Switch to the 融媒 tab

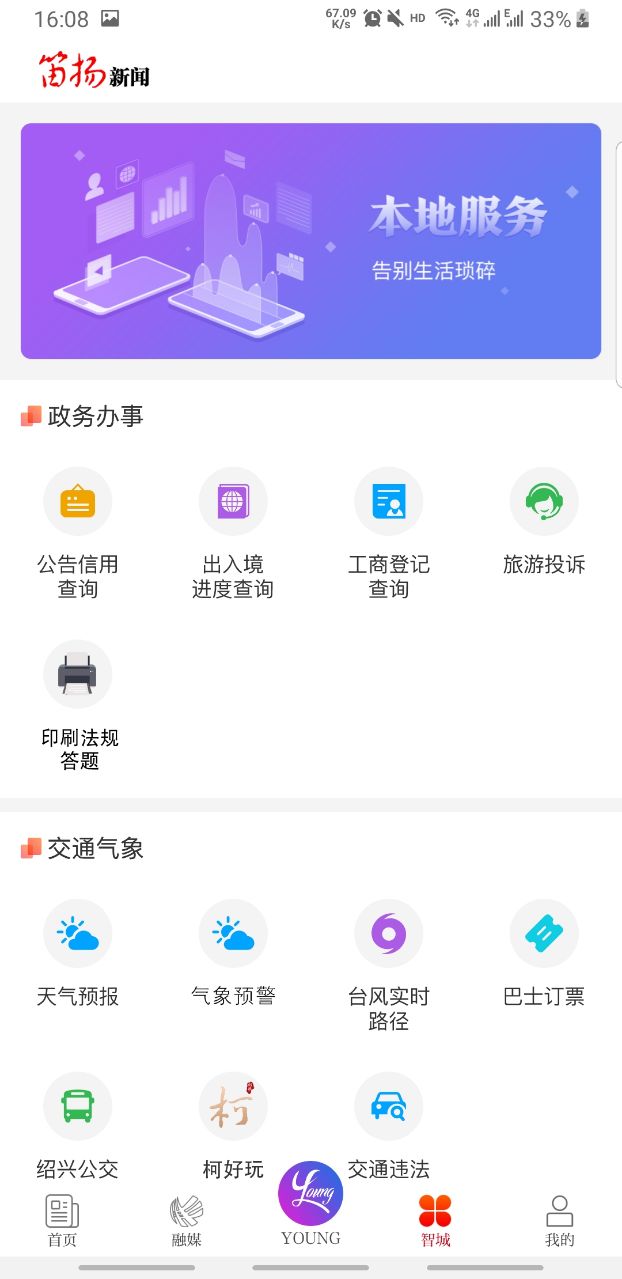pos(186,1221)
